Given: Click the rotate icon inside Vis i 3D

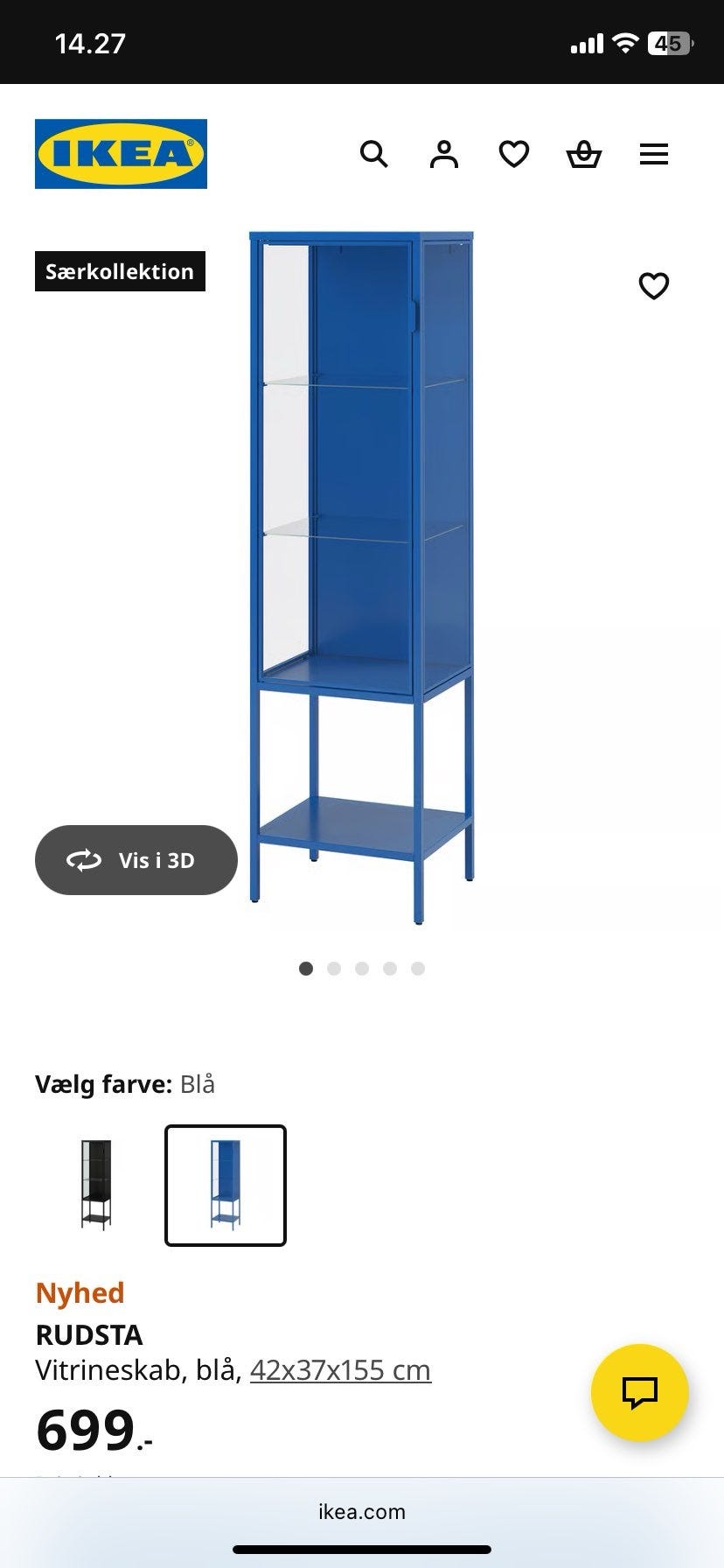Looking at the screenshot, I should [x=82, y=860].
